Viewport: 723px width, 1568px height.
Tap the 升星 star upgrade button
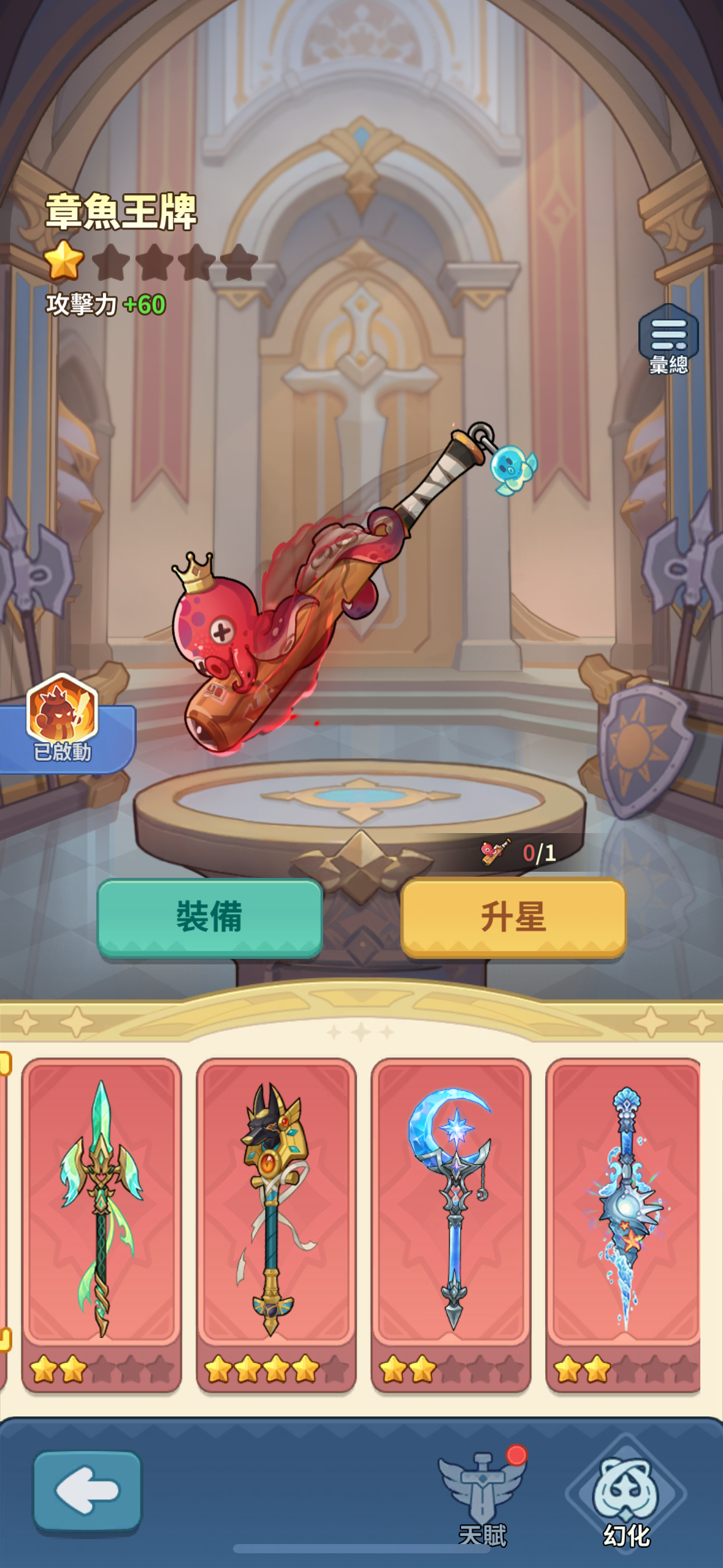tap(513, 917)
